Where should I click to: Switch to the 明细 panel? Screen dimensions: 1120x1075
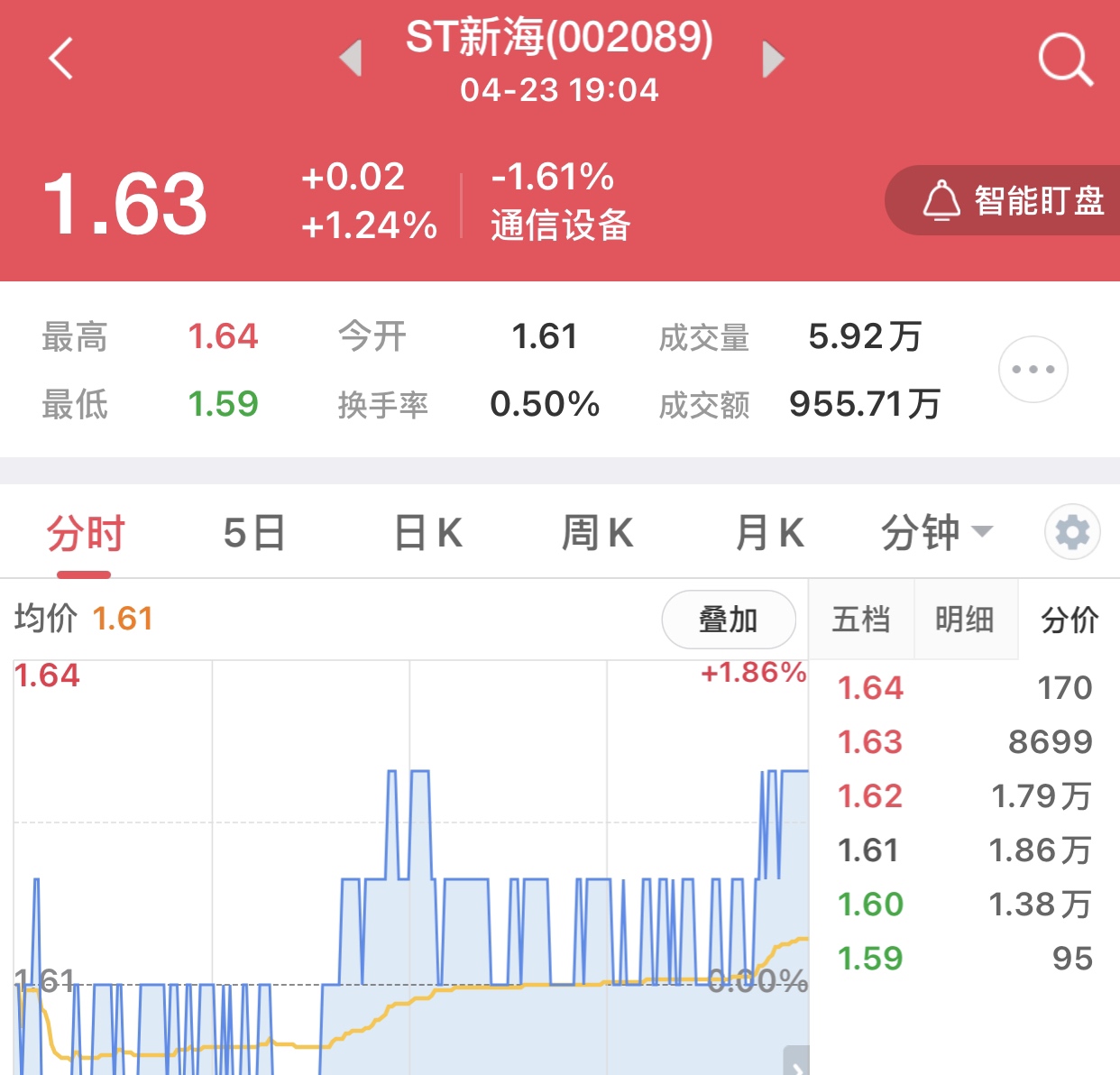(x=965, y=620)
